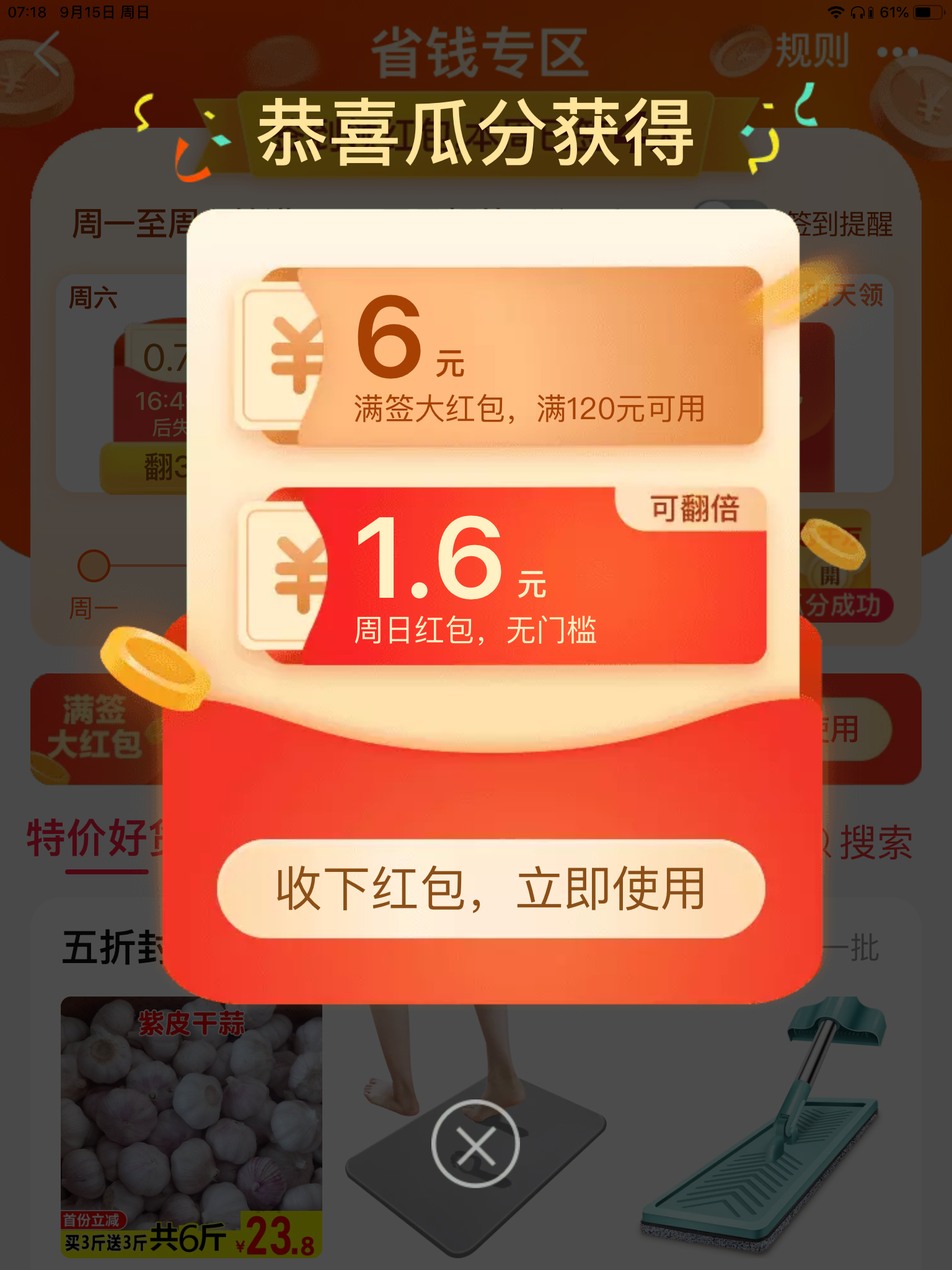Close the red envelope popup

(x=475, y=1143)
